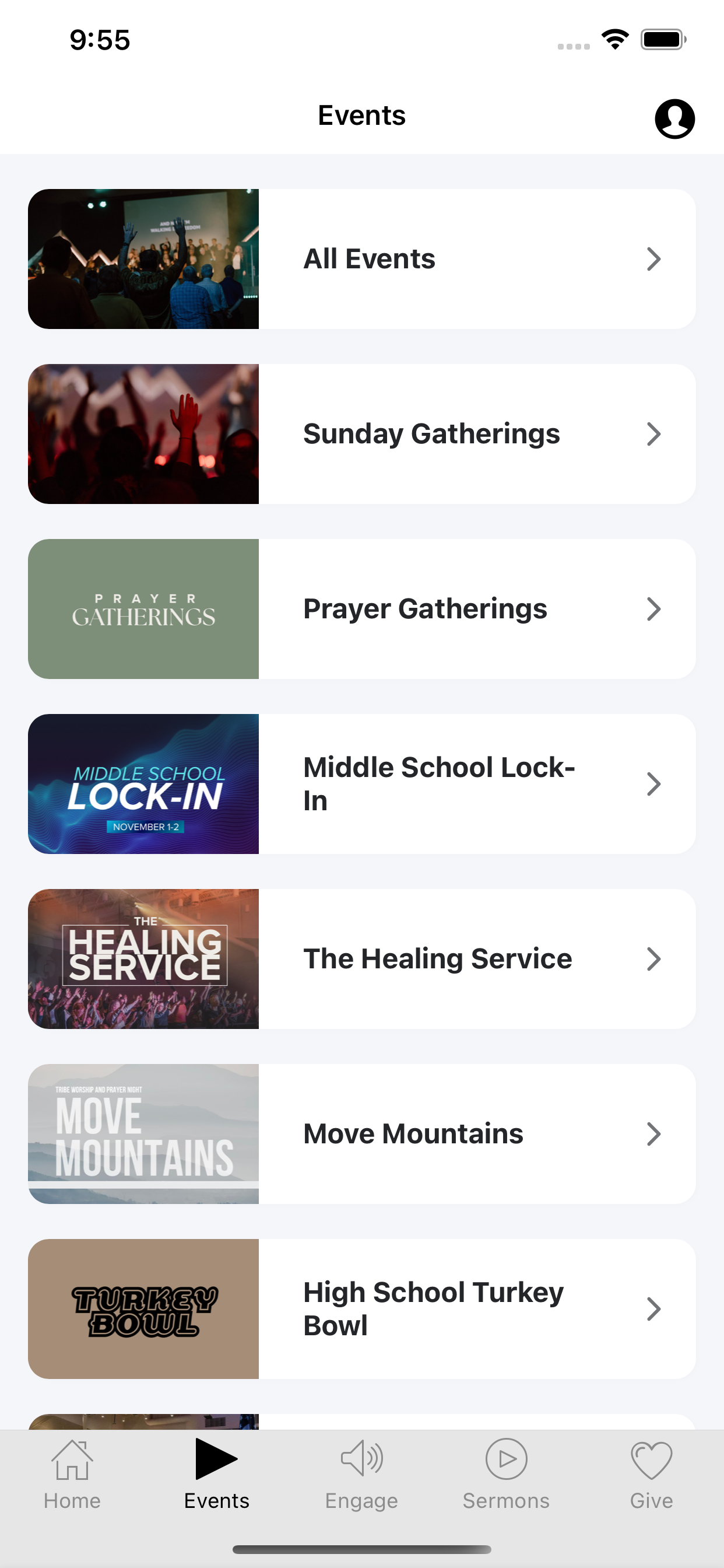Screen dimensions: 724x1568
Task: Open the profile icon
Action: coord(674,118)
